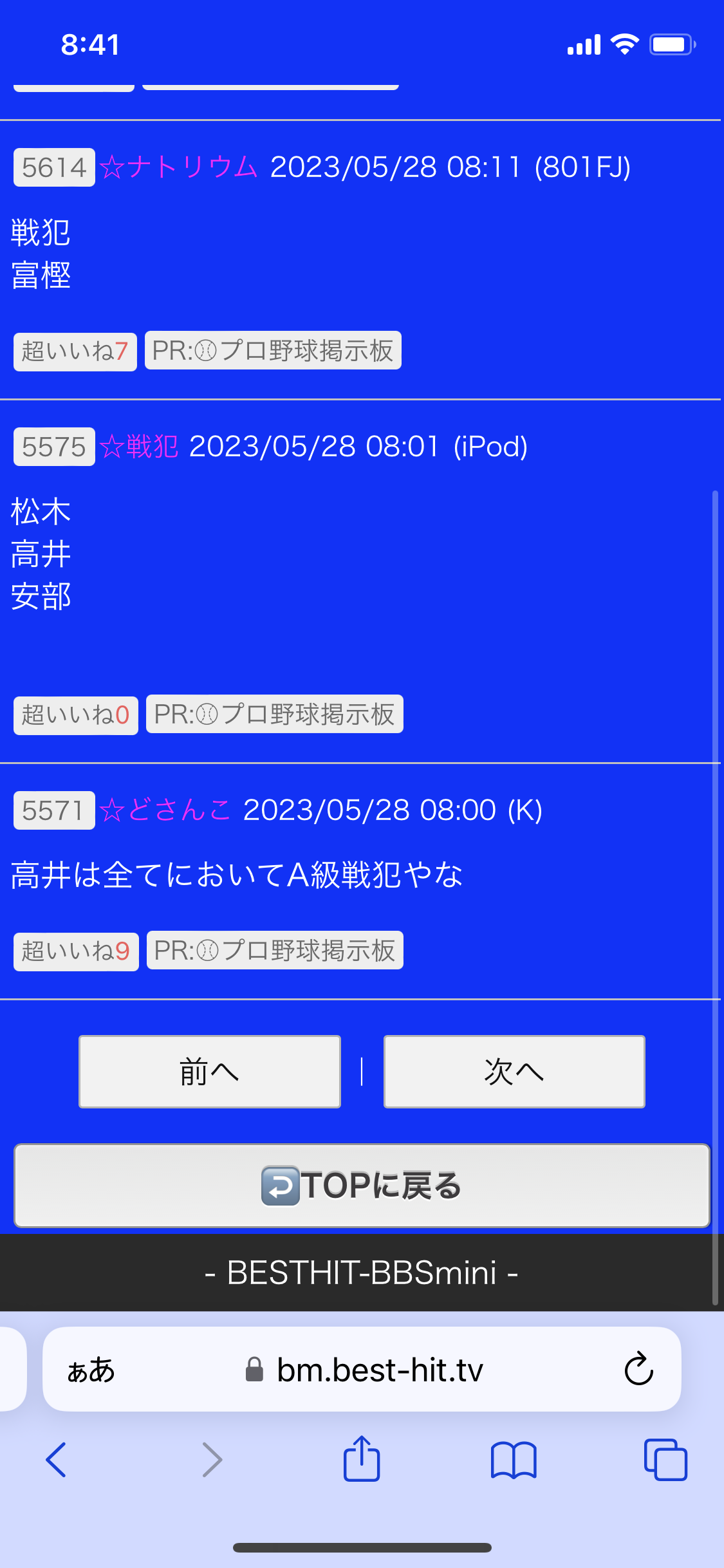The width and height of the screenshot is (724, 1568).
Task: Open the ぁあ reader options menu
Action: click(x=91, y=1370)
